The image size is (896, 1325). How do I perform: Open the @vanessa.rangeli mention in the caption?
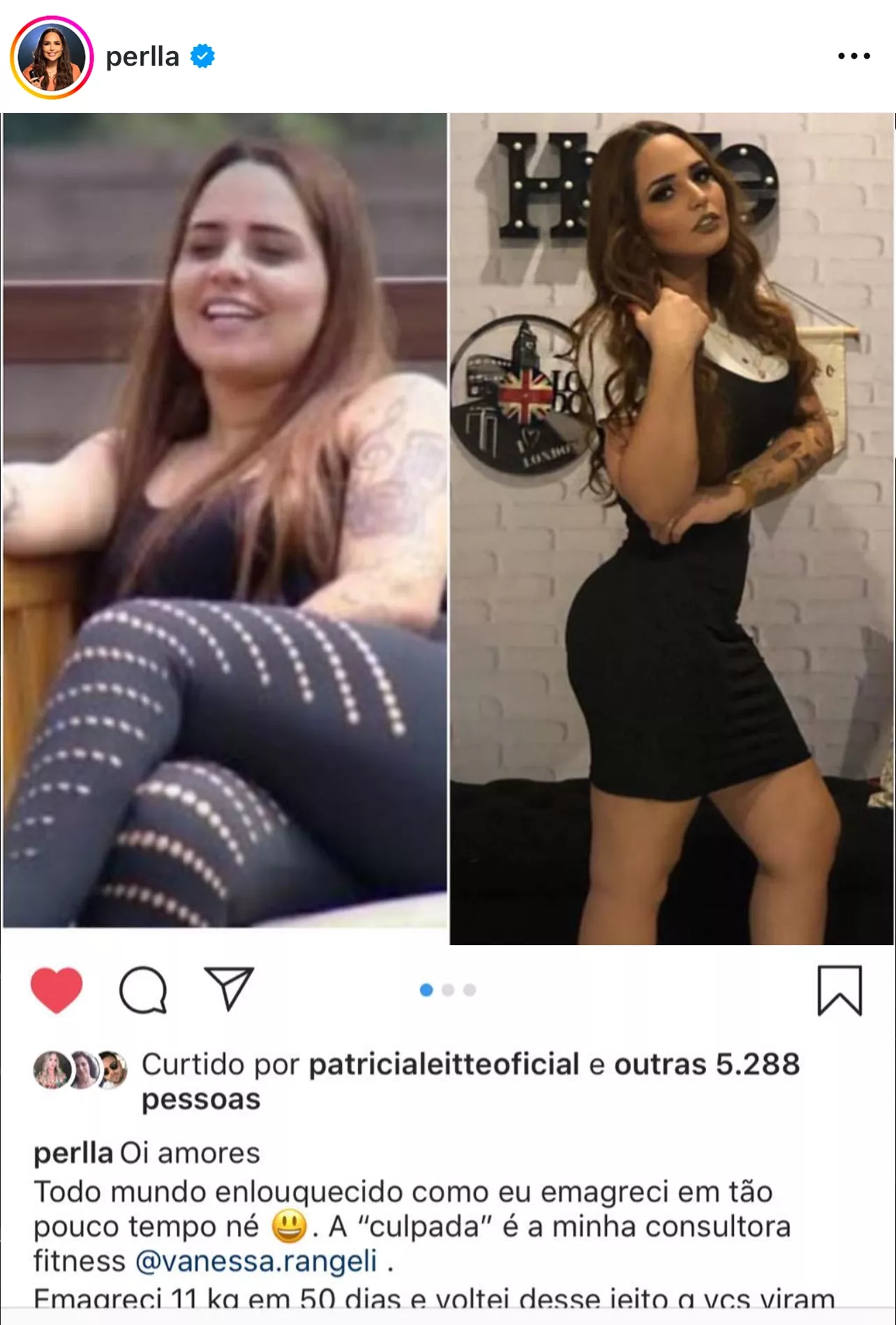click(x=256, y=1261)
